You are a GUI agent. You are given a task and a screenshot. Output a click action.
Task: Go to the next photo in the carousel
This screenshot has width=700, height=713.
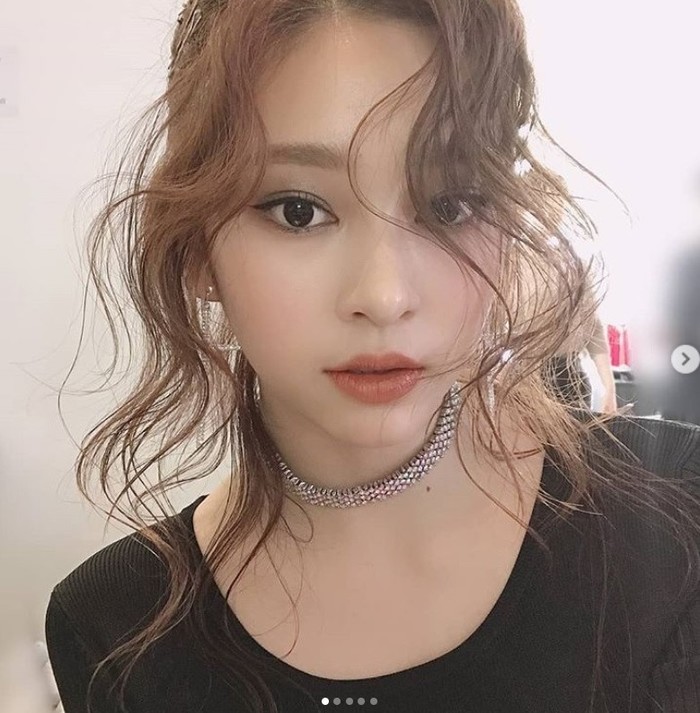[x=685, y=359]
